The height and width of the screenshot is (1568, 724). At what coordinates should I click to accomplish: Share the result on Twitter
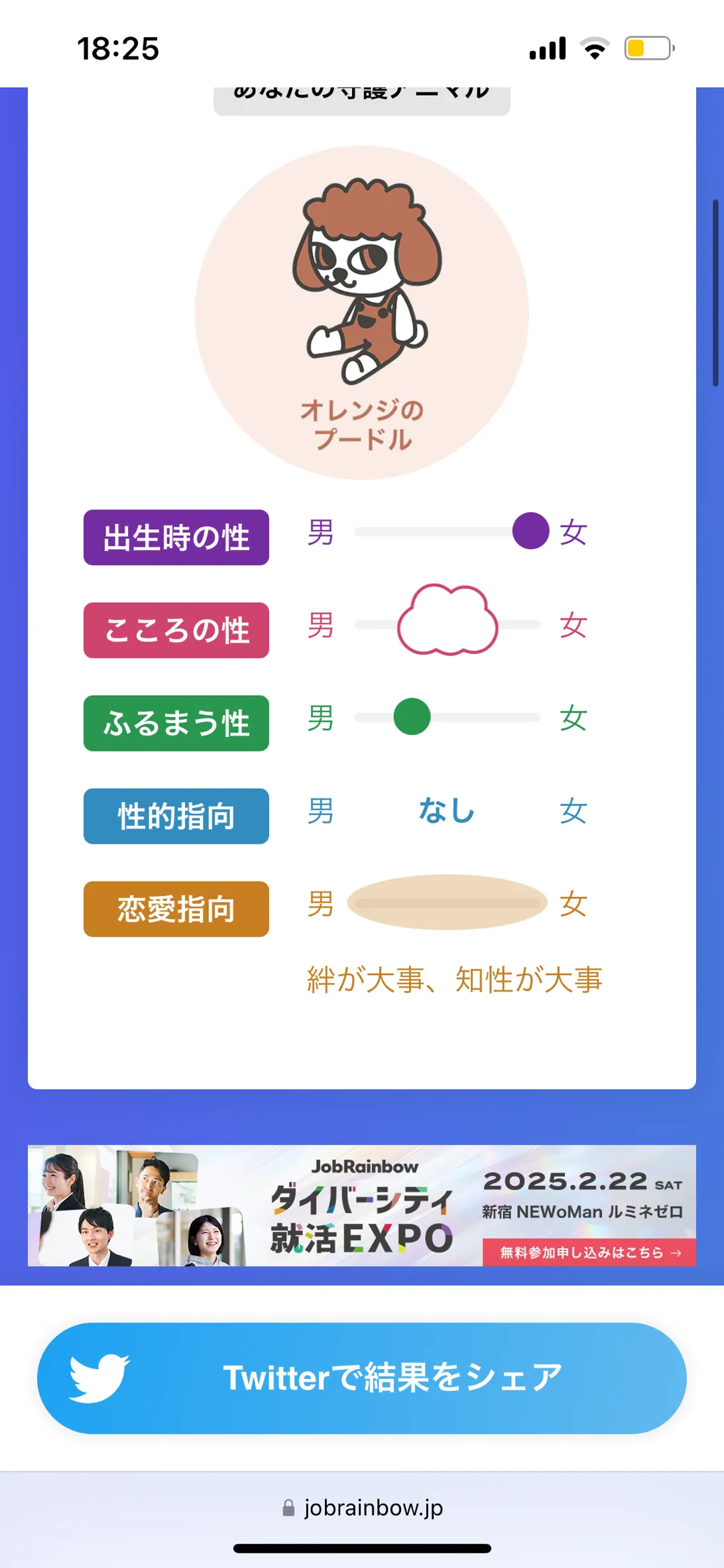pyautogui.click(x=362, y=1378)
